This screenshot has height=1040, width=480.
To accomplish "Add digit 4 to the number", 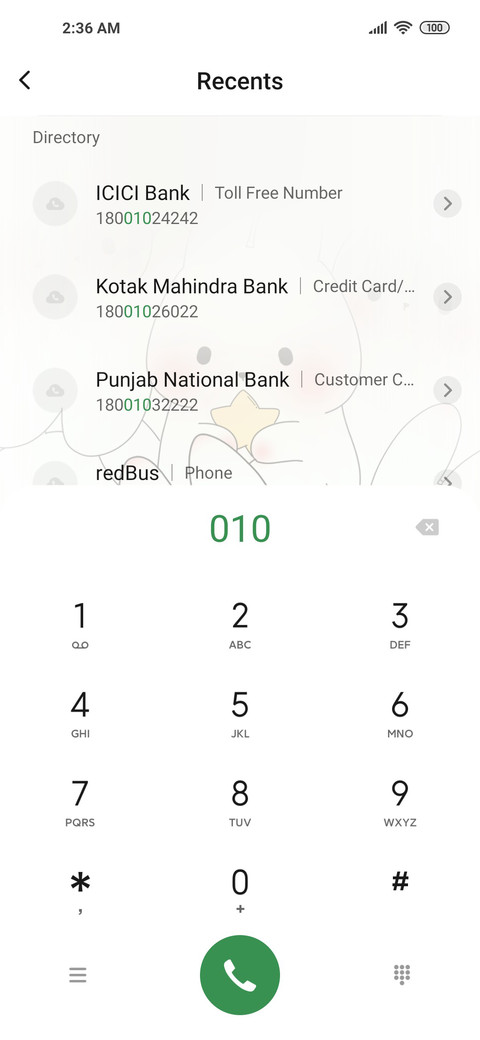I will (x=80, y=714).
